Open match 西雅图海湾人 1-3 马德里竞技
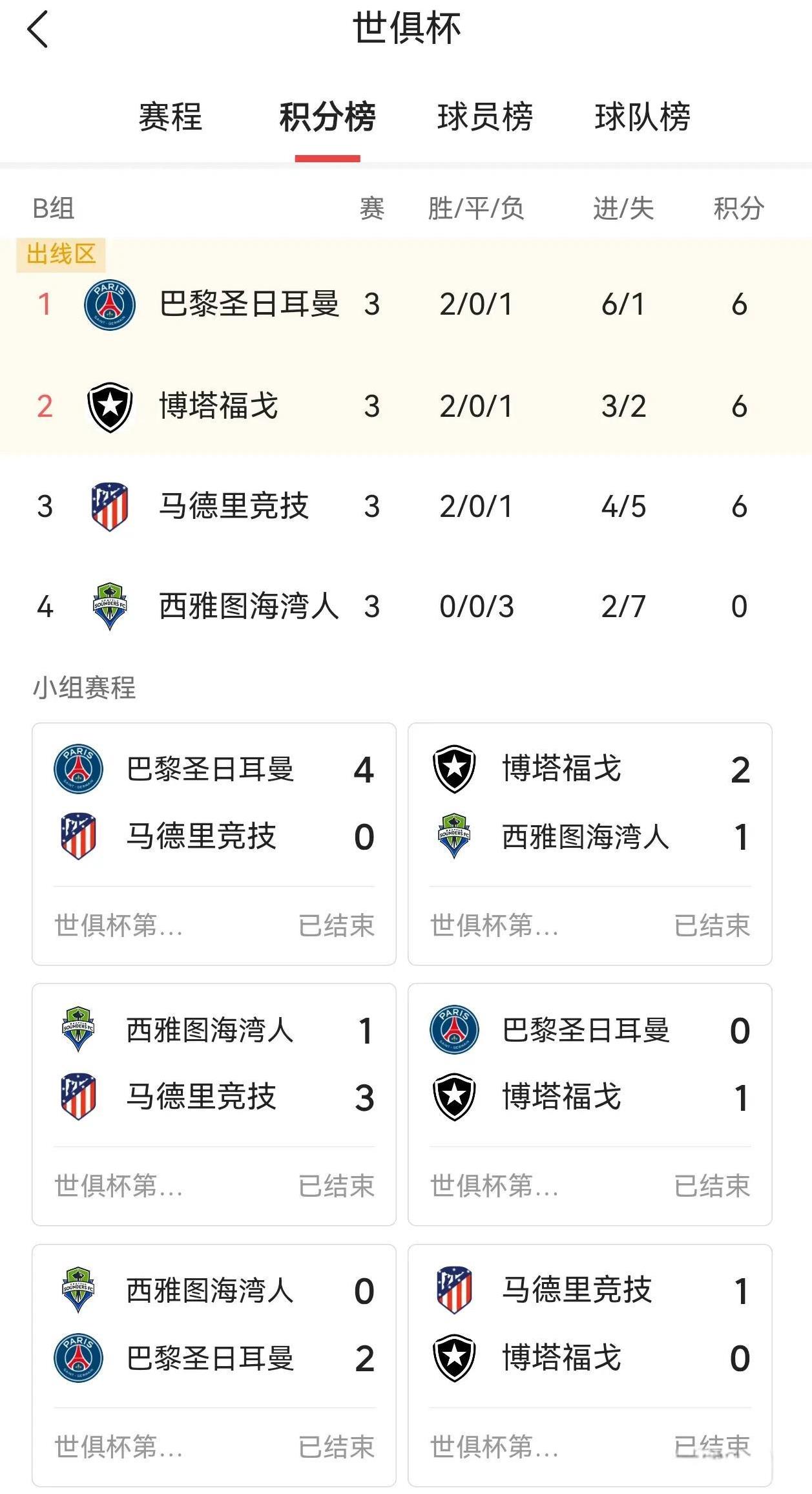Image resolution: width=812 pixels, height=1494 pixels. [214, 1104]
